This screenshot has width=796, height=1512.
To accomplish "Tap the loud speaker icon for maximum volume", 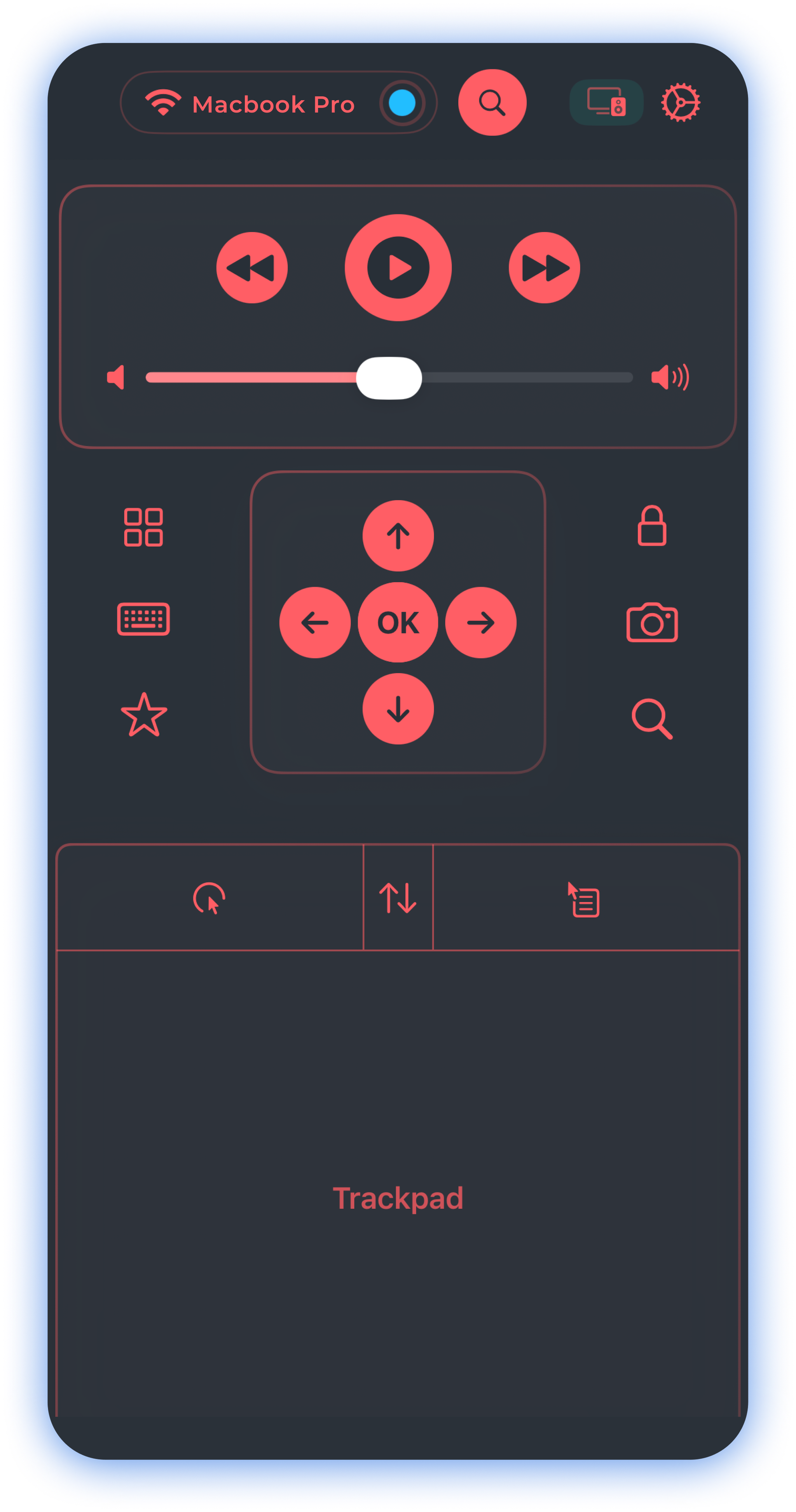I will [670, 377].
